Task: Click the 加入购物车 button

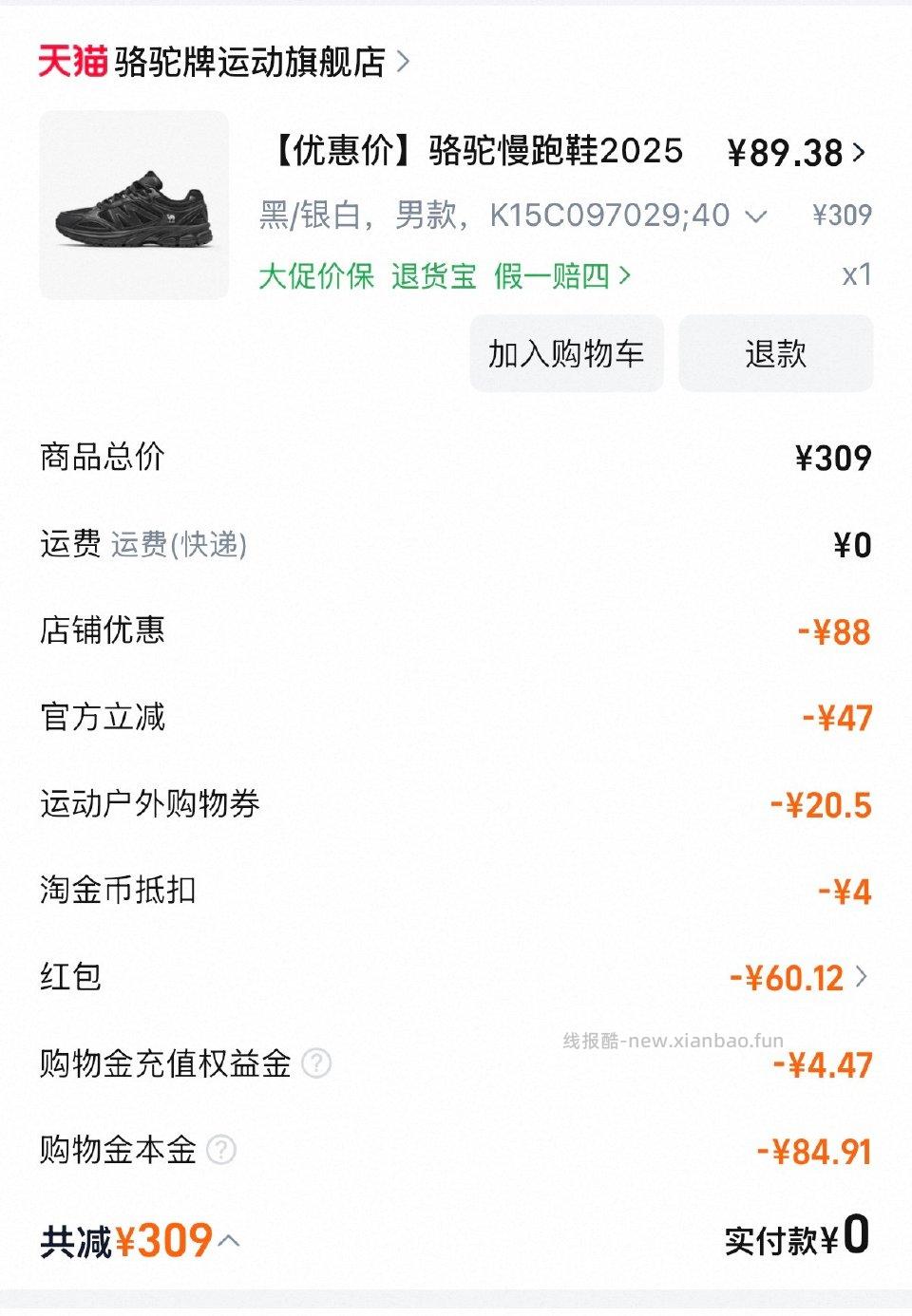Action: [x=566, y=352]
